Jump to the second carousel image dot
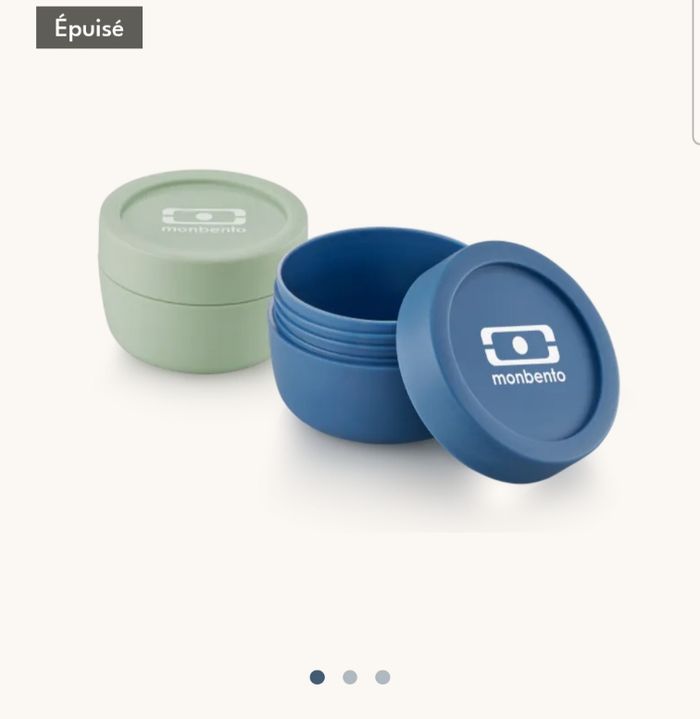Image resolution: width=700 pixels, height=719 pixels. (x=350, y=677)
